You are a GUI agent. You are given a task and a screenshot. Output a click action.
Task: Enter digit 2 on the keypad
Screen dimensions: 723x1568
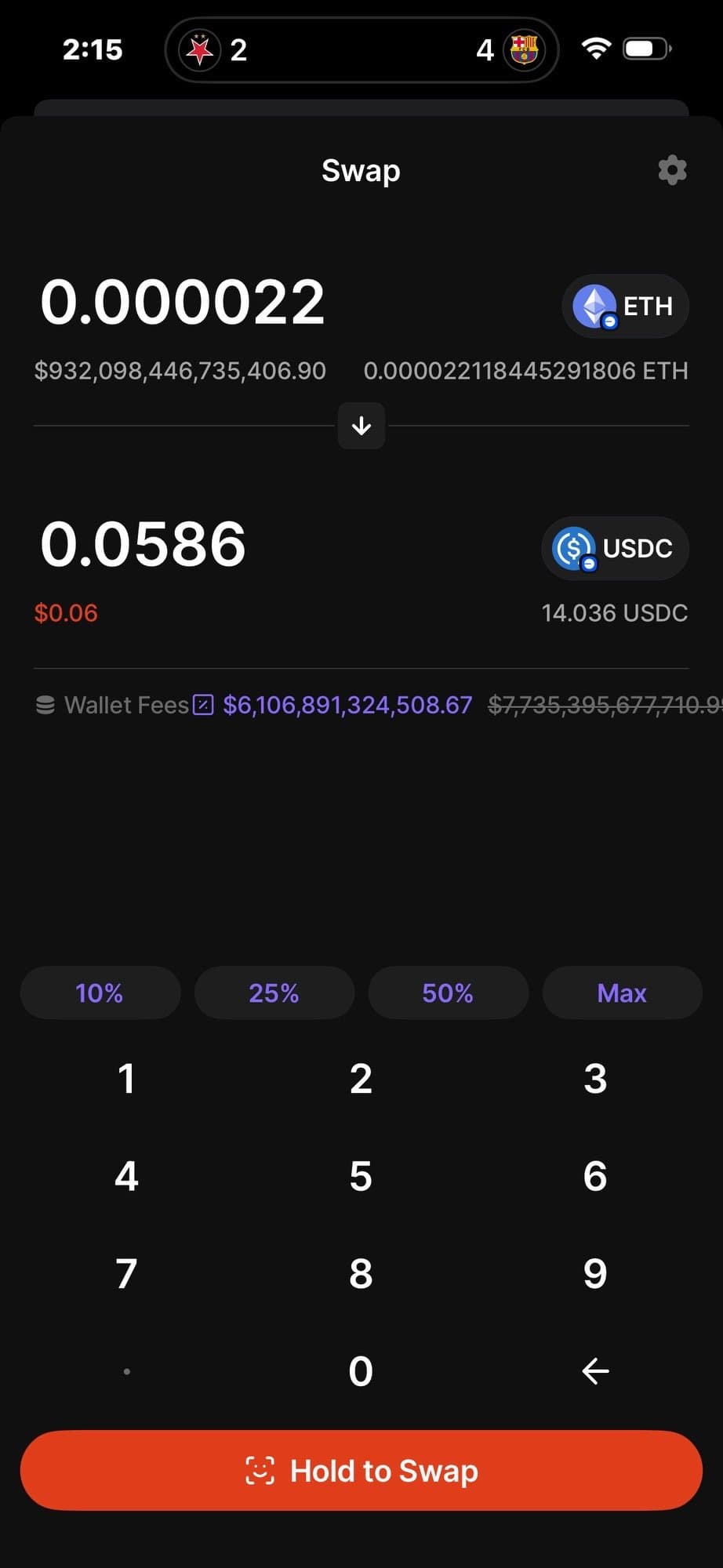pos(361,1079)
